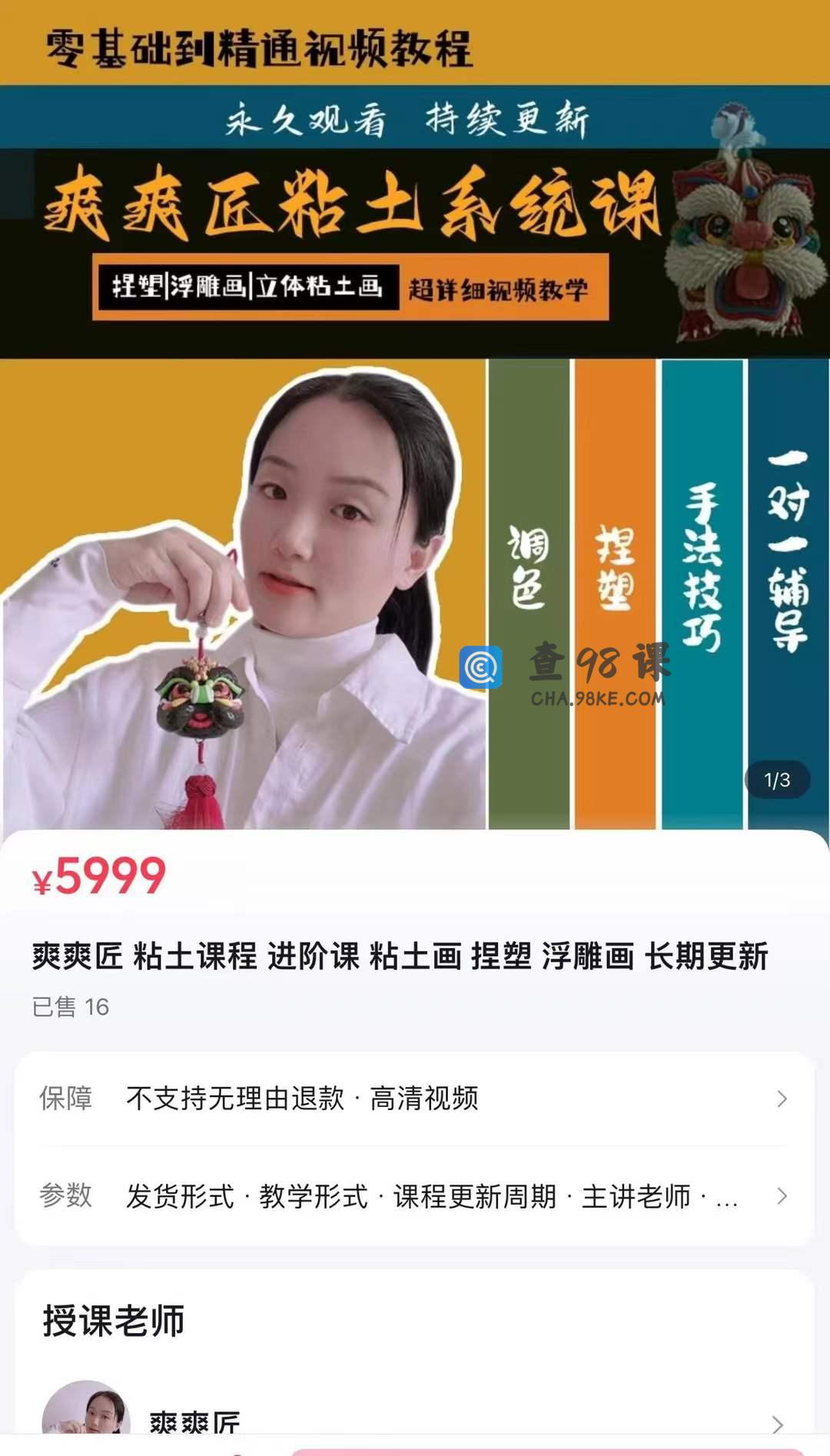Open the 保障 guarantee details row
Image resolution: width=830 pixels, height=1456 pixels.
413,1099
